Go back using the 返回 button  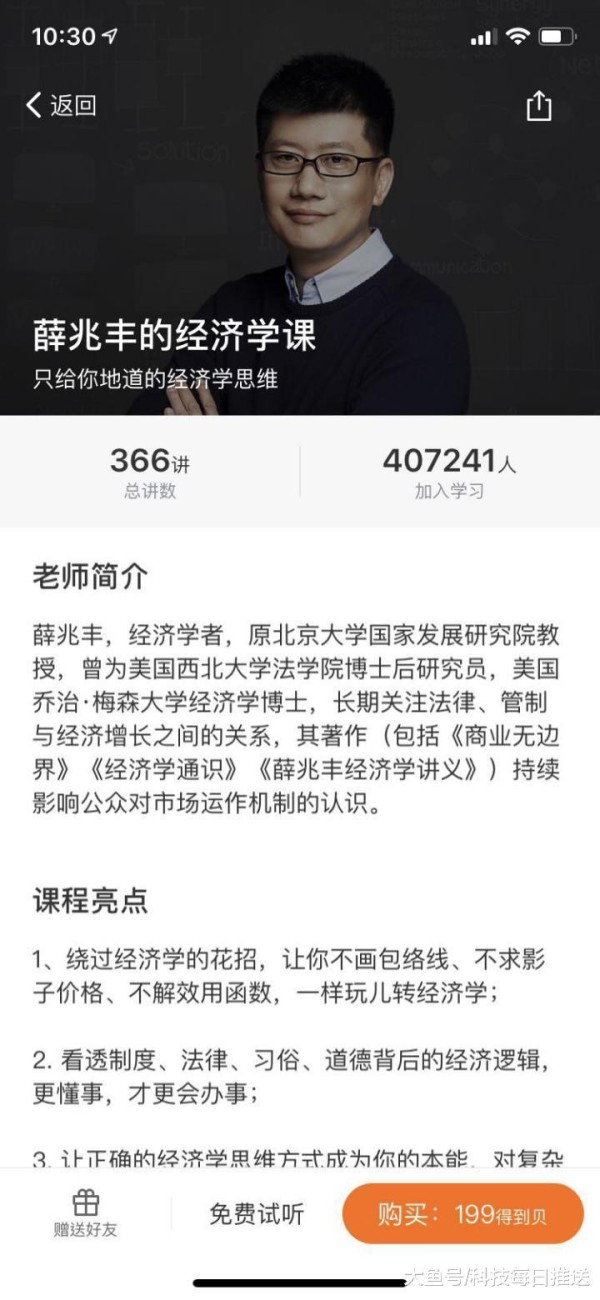point(61,105)
